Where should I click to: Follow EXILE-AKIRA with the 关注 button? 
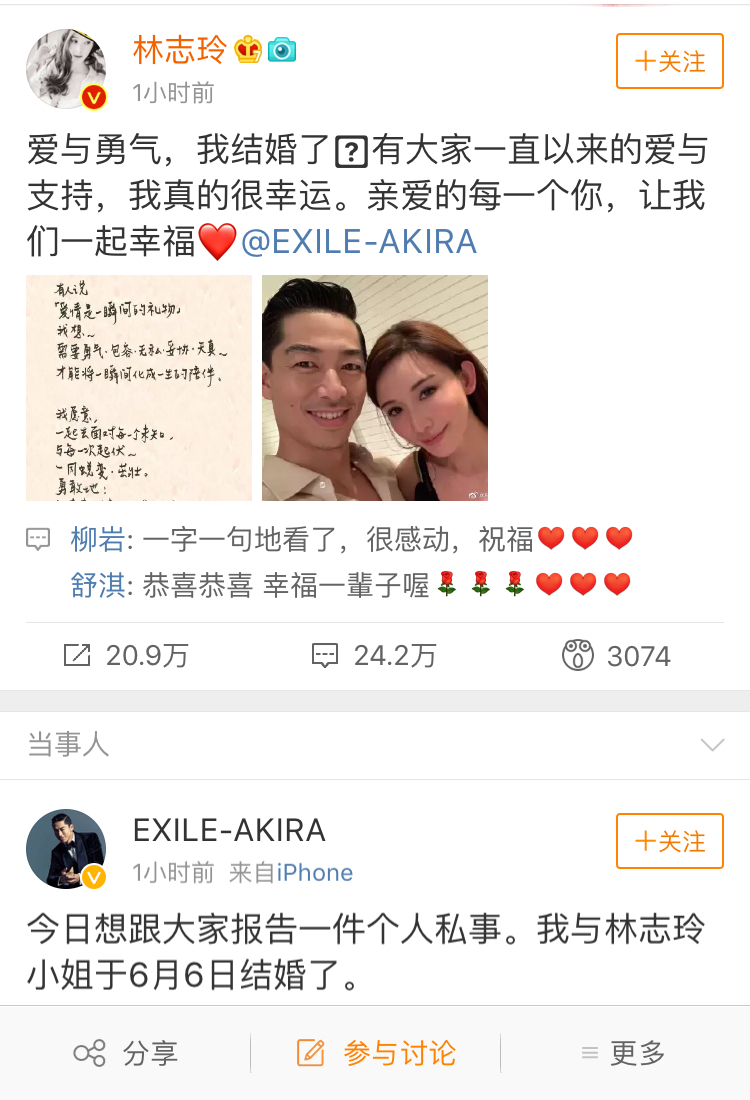click(x=669, y=841)
